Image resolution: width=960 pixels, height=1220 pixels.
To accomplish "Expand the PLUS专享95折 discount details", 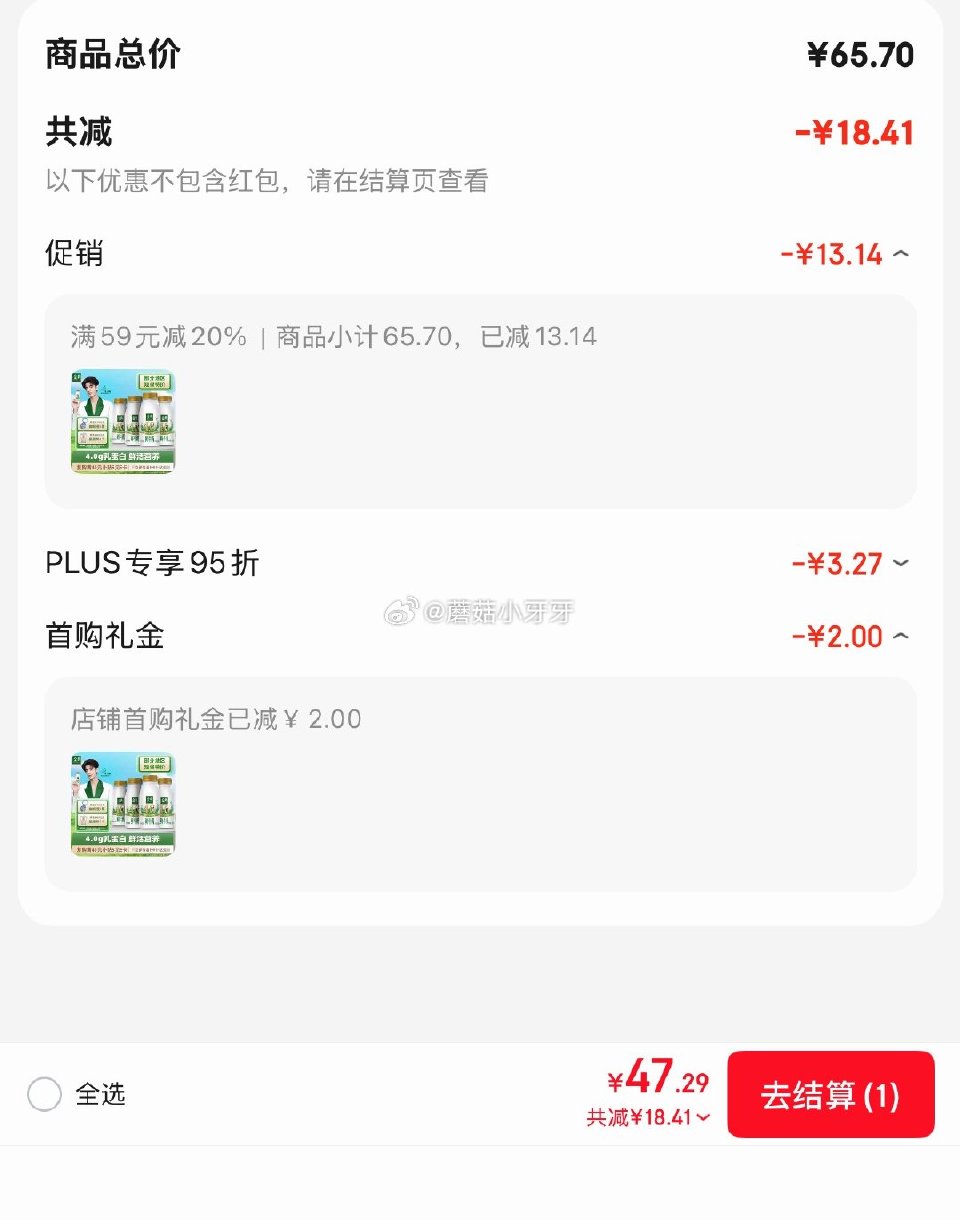I will point(904,563).
